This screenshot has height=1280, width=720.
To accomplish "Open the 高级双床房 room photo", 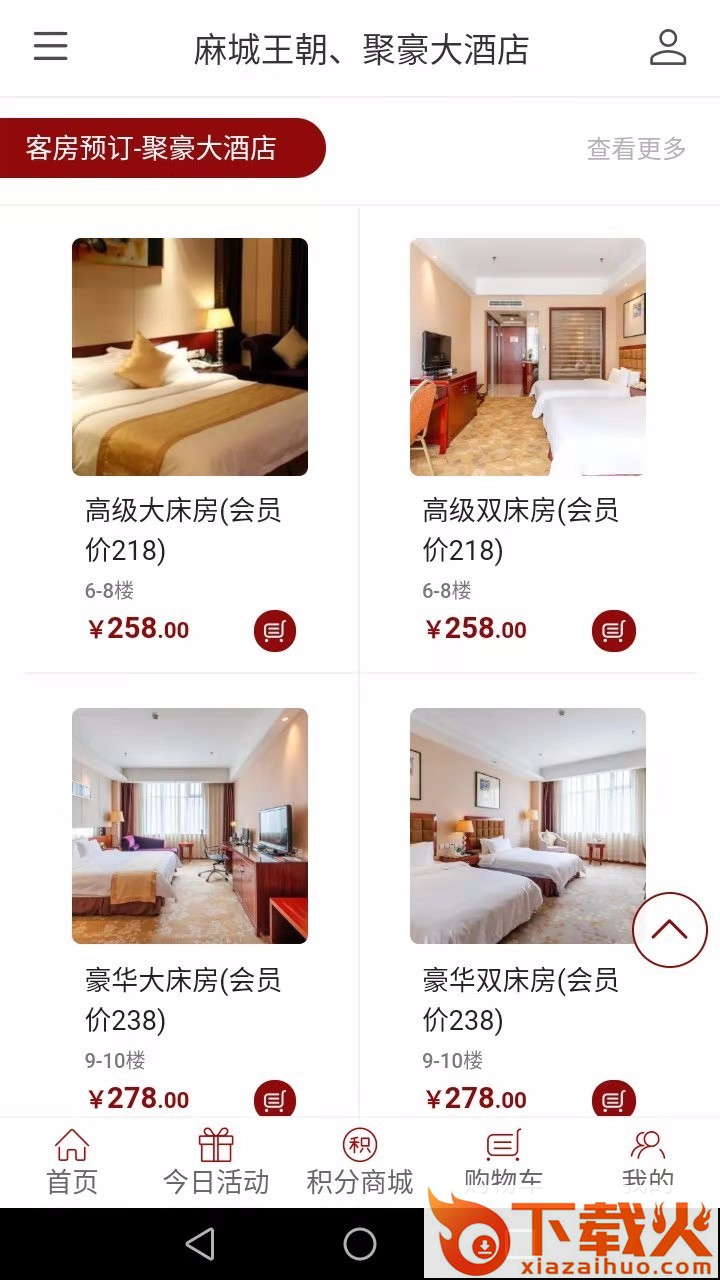I will click(x=527, y=357).
